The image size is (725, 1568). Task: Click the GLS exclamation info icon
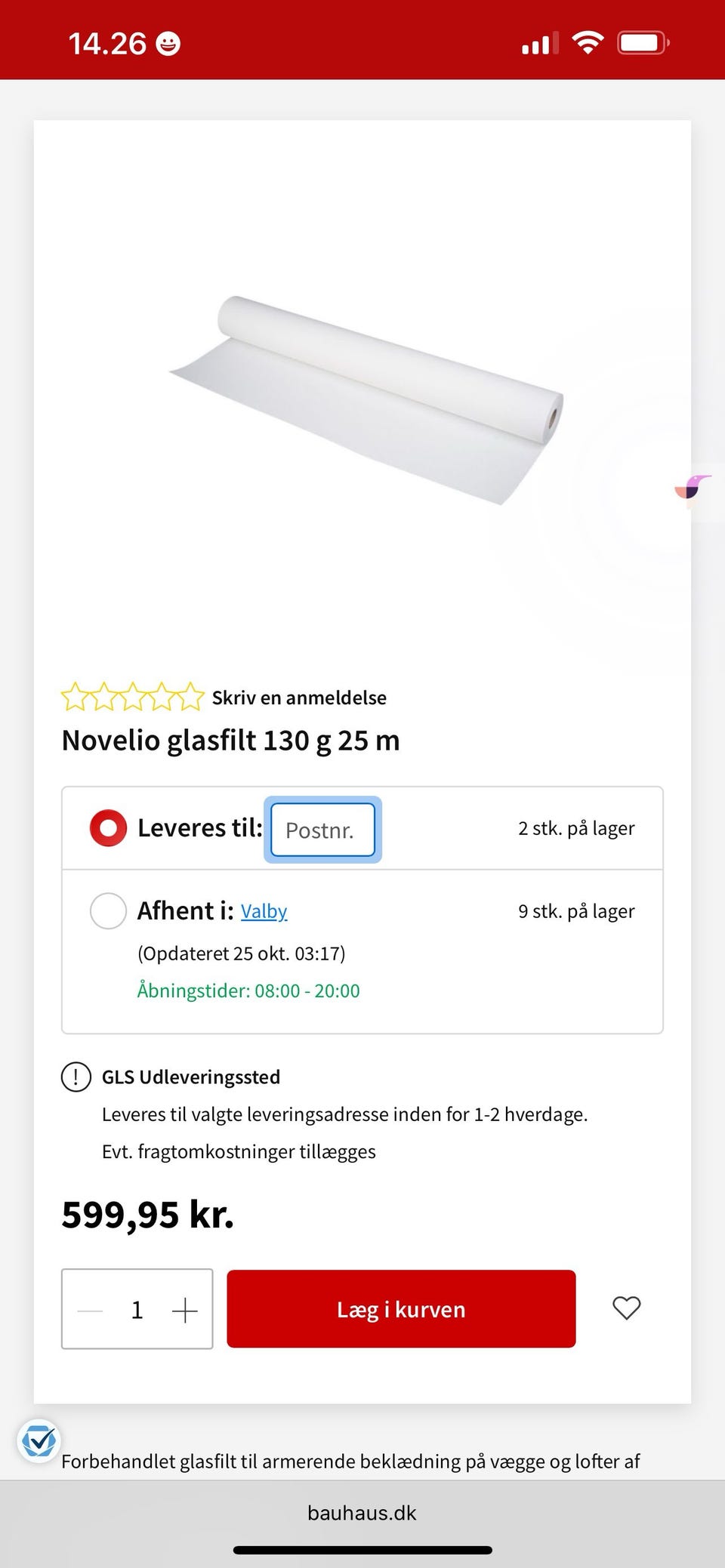[76, 1077]
